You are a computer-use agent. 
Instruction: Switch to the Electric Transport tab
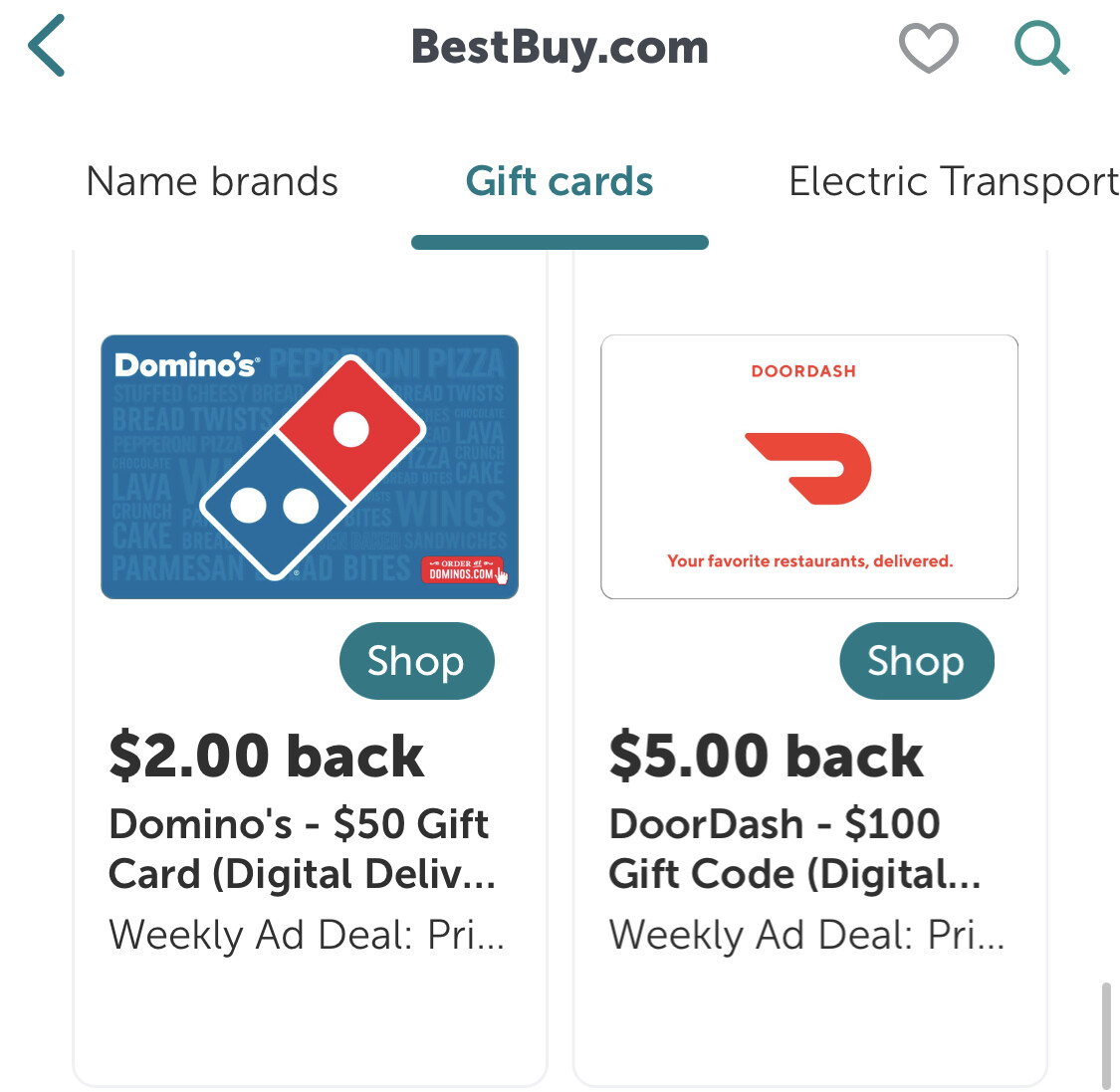click(x=953, y=182)
